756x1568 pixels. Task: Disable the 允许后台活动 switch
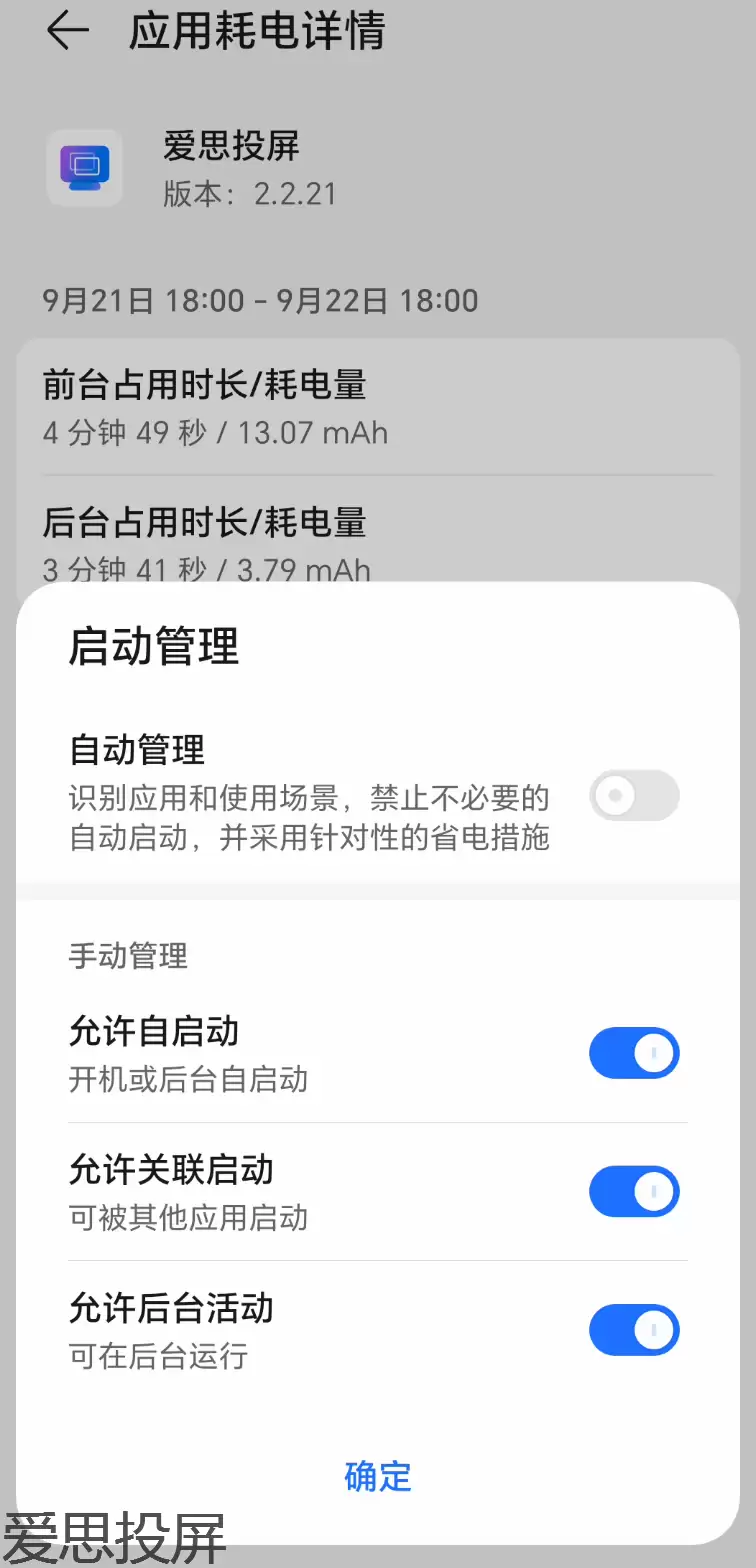point(634,1330)
